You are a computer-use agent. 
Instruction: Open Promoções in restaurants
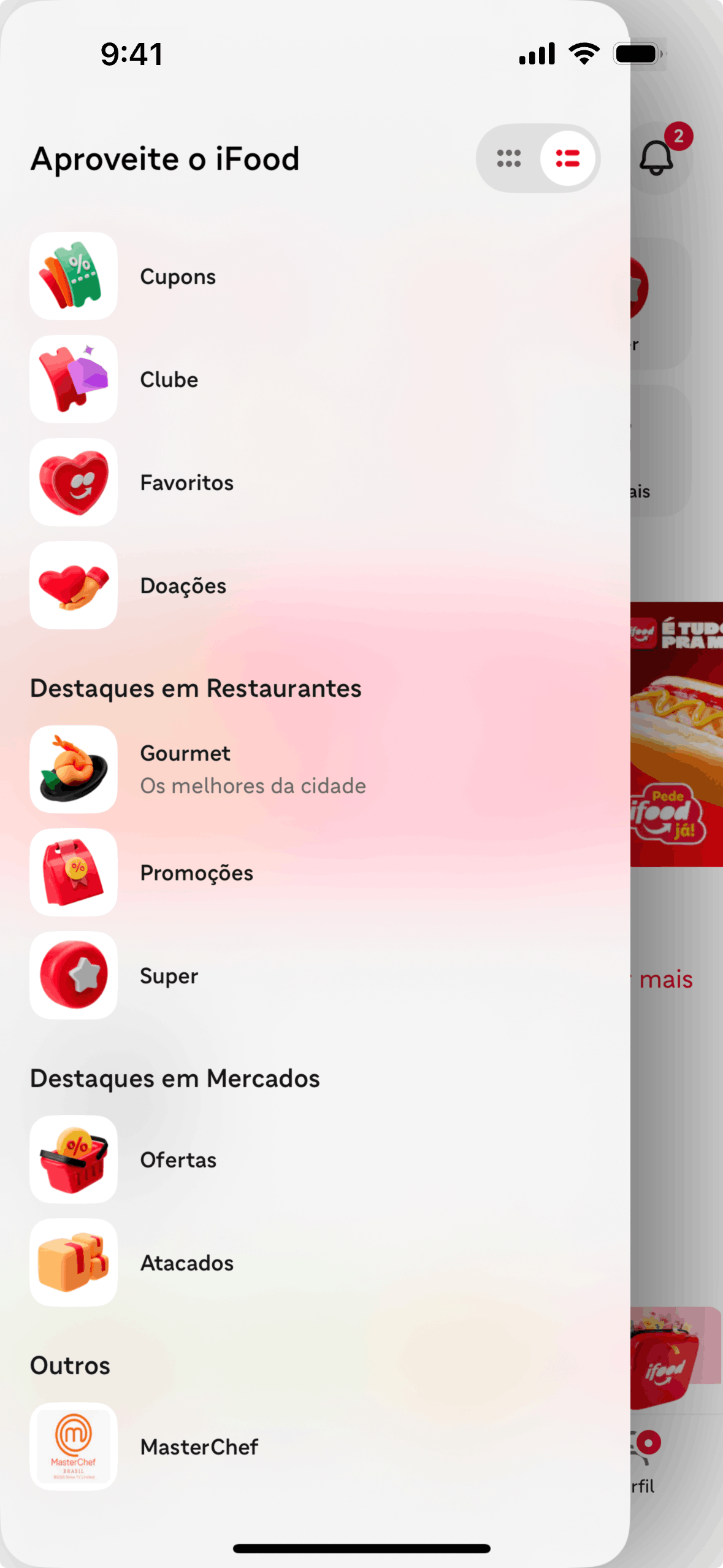[196, 873]
